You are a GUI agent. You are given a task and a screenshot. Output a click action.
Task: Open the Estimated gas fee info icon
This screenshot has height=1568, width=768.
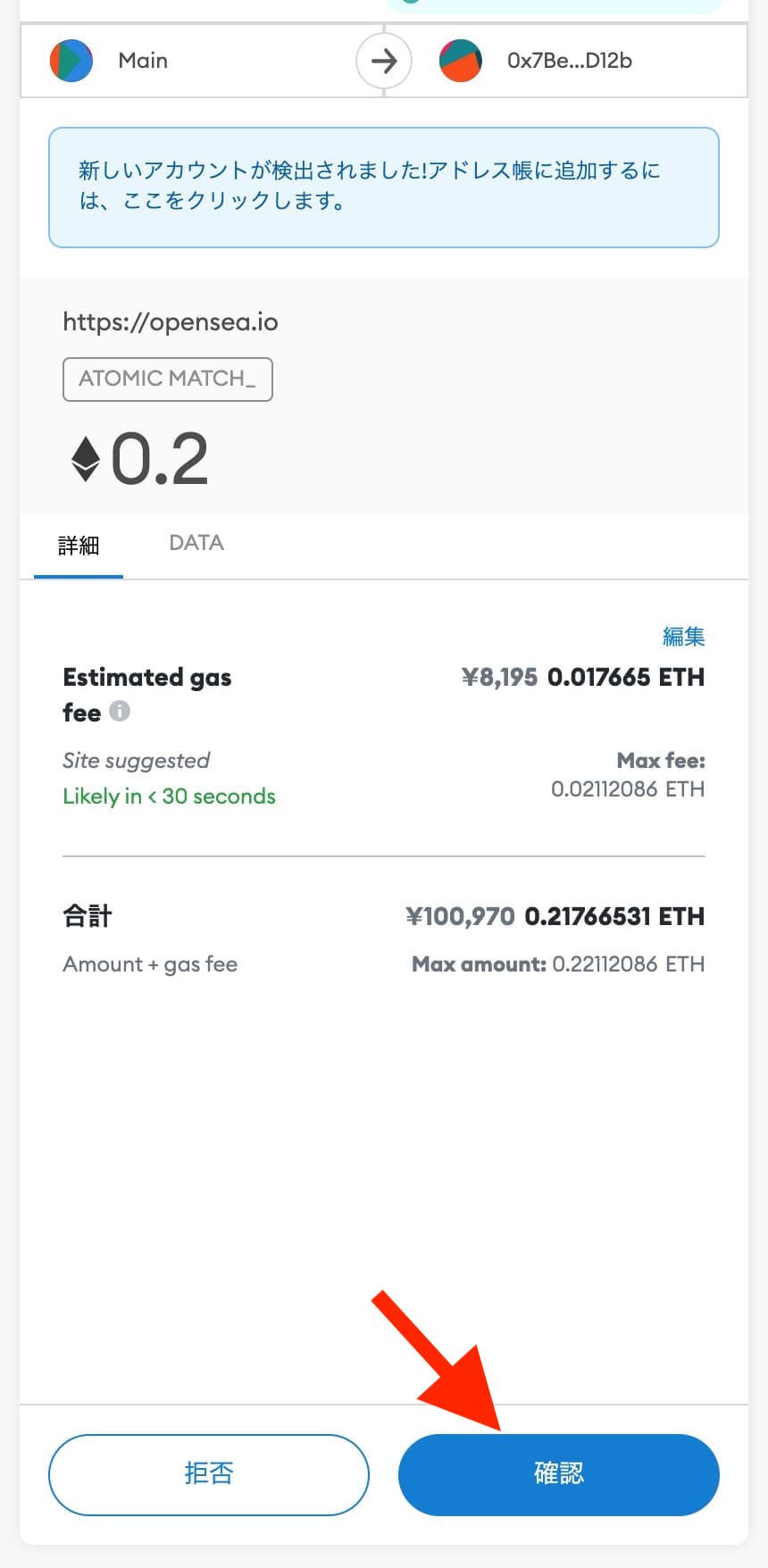[x=120, y=711]
